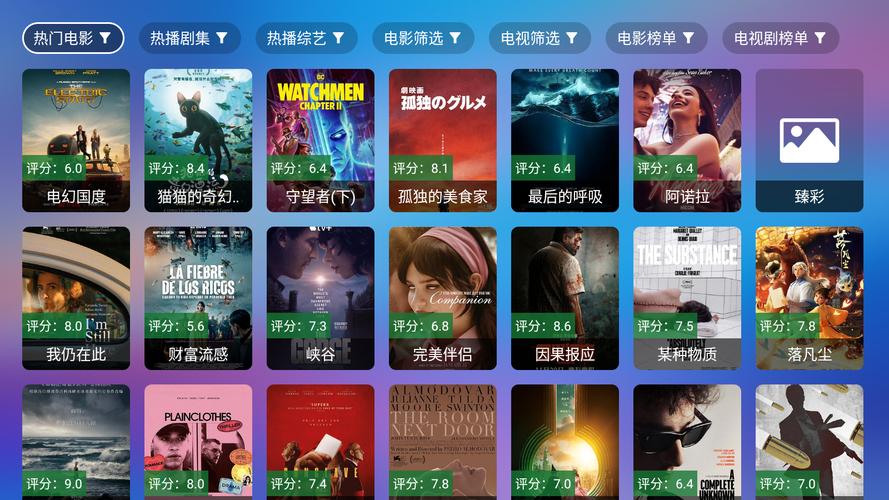
Task: Switch to 热播综艺 category
Action: click(305, 38)
